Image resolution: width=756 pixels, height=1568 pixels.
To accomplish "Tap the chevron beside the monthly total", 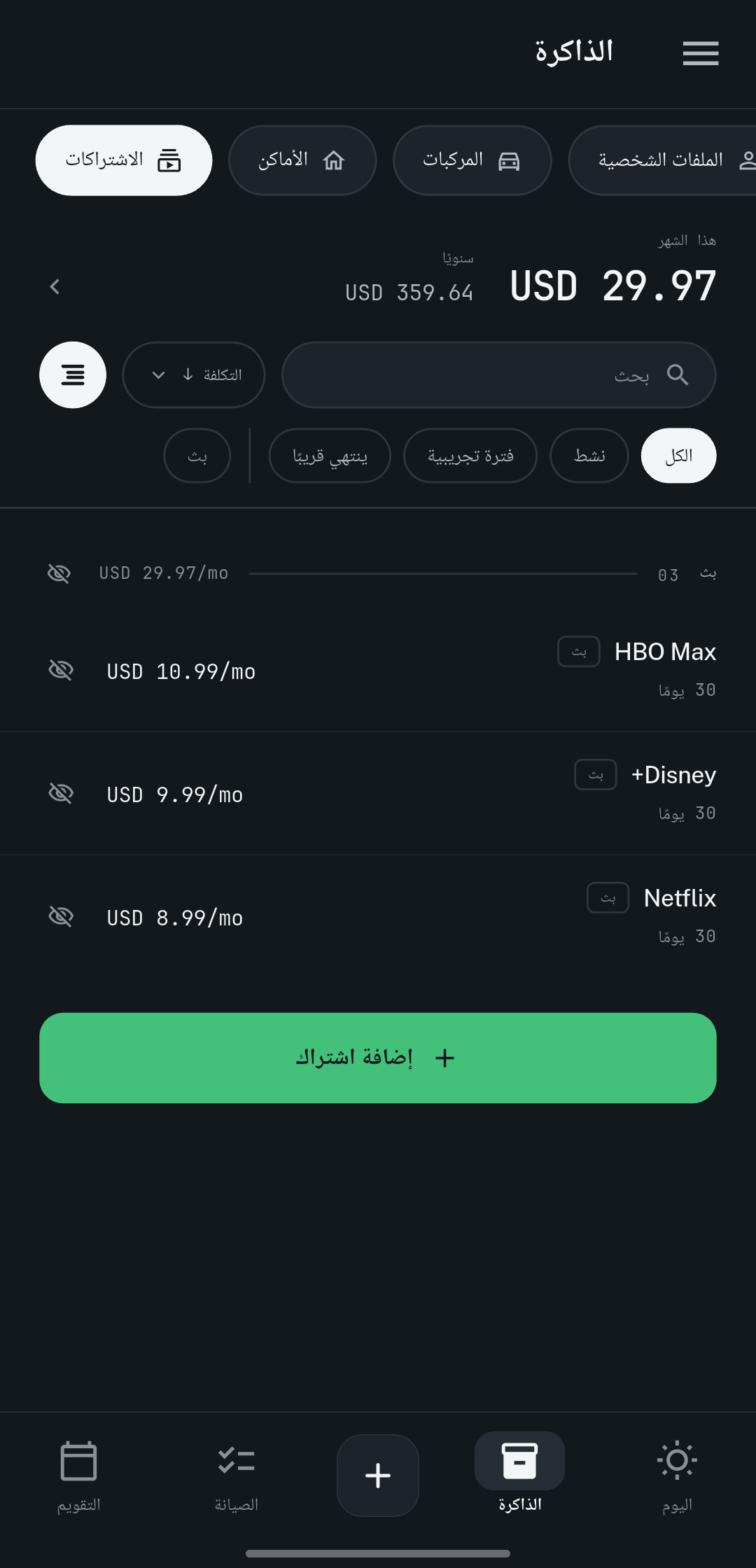I will point(55,286).
